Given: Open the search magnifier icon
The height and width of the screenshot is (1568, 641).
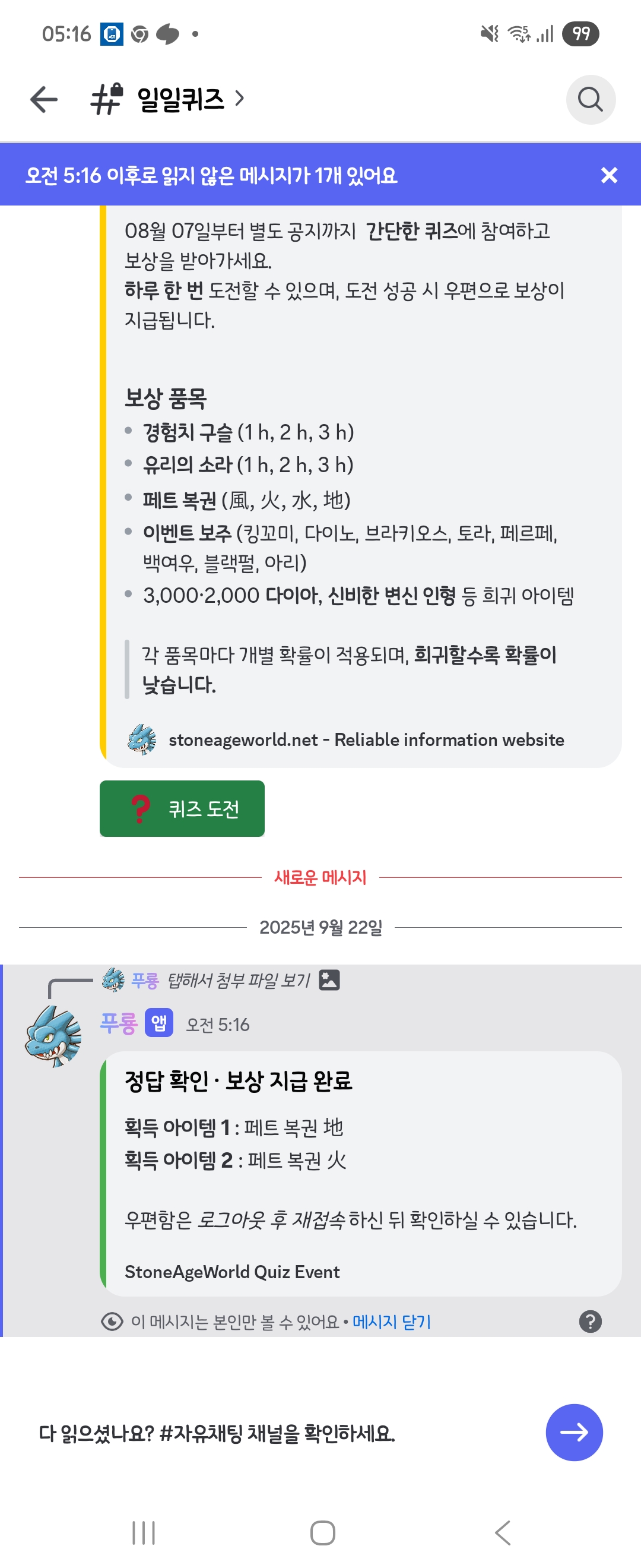Looking at the screenshot, I should (x=590, y=99).
